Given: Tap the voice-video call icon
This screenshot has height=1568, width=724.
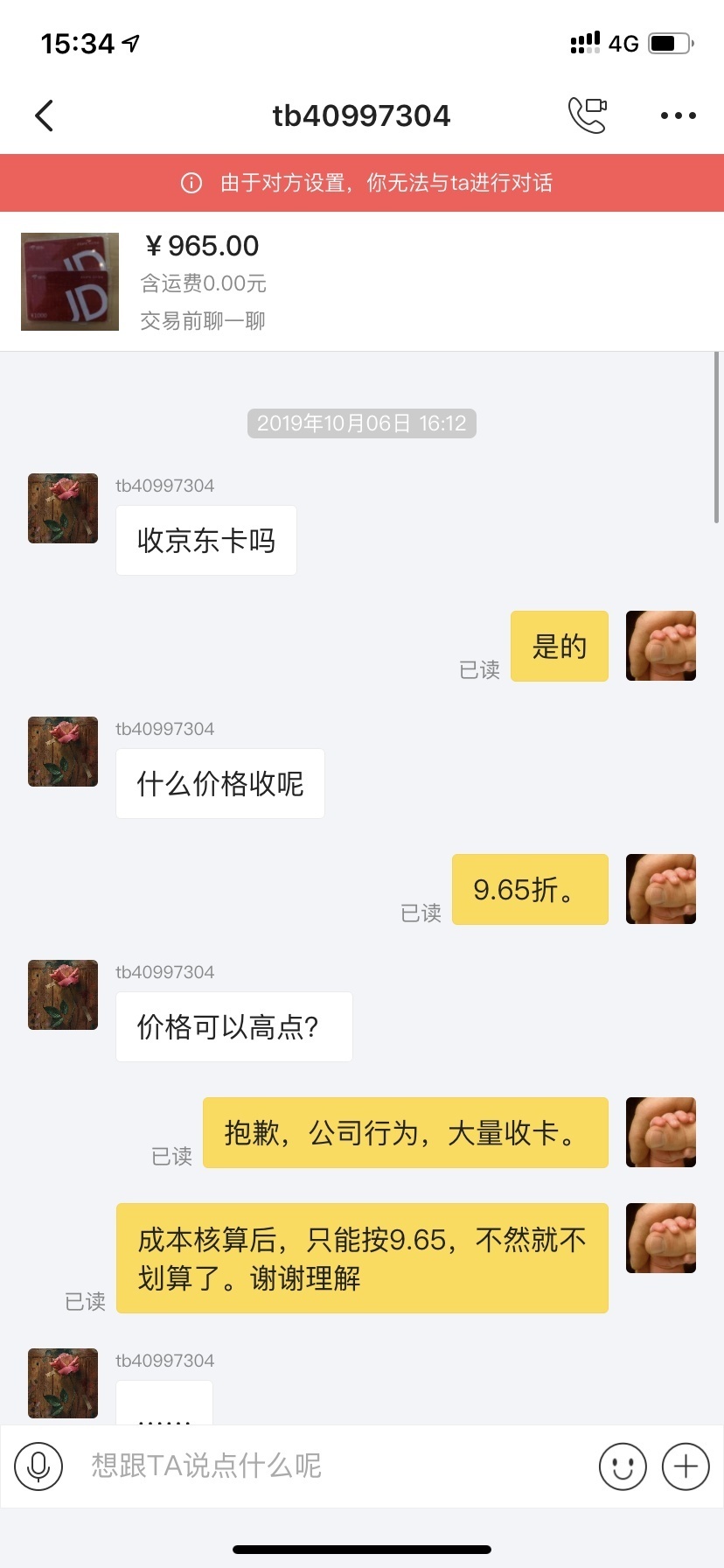Looking at the screenshot, I should tap(584, 115).
